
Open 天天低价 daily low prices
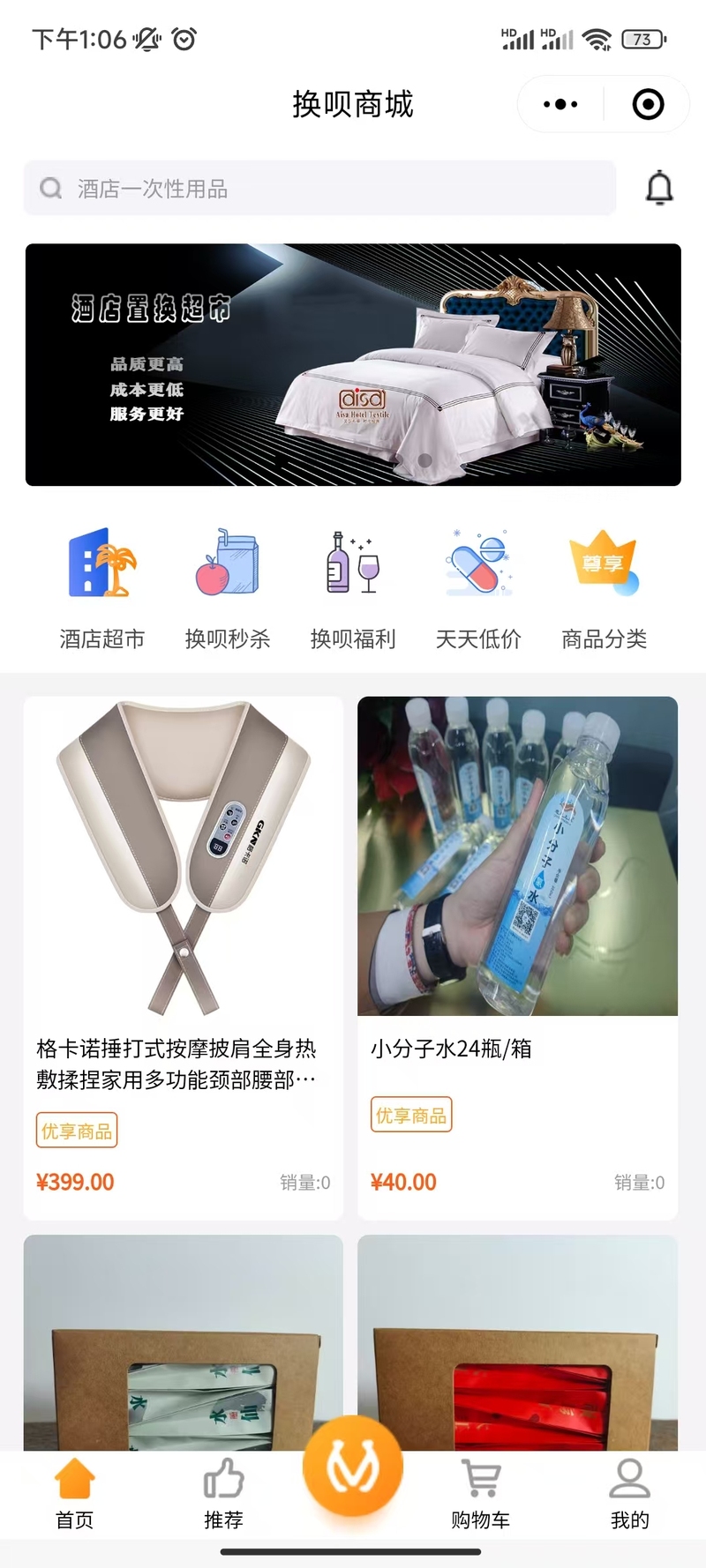point(478,586)
